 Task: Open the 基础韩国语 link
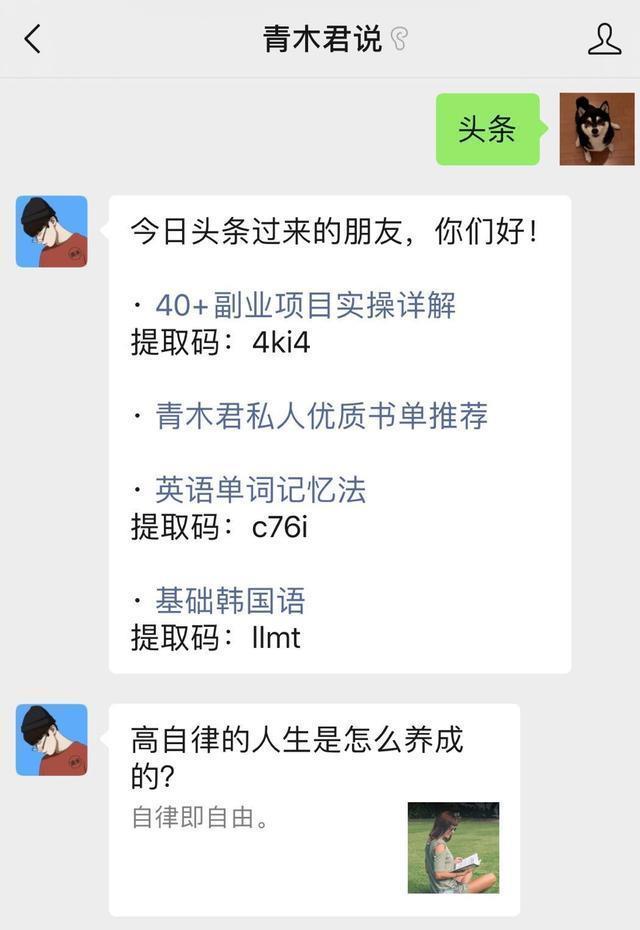coord(229,600)
